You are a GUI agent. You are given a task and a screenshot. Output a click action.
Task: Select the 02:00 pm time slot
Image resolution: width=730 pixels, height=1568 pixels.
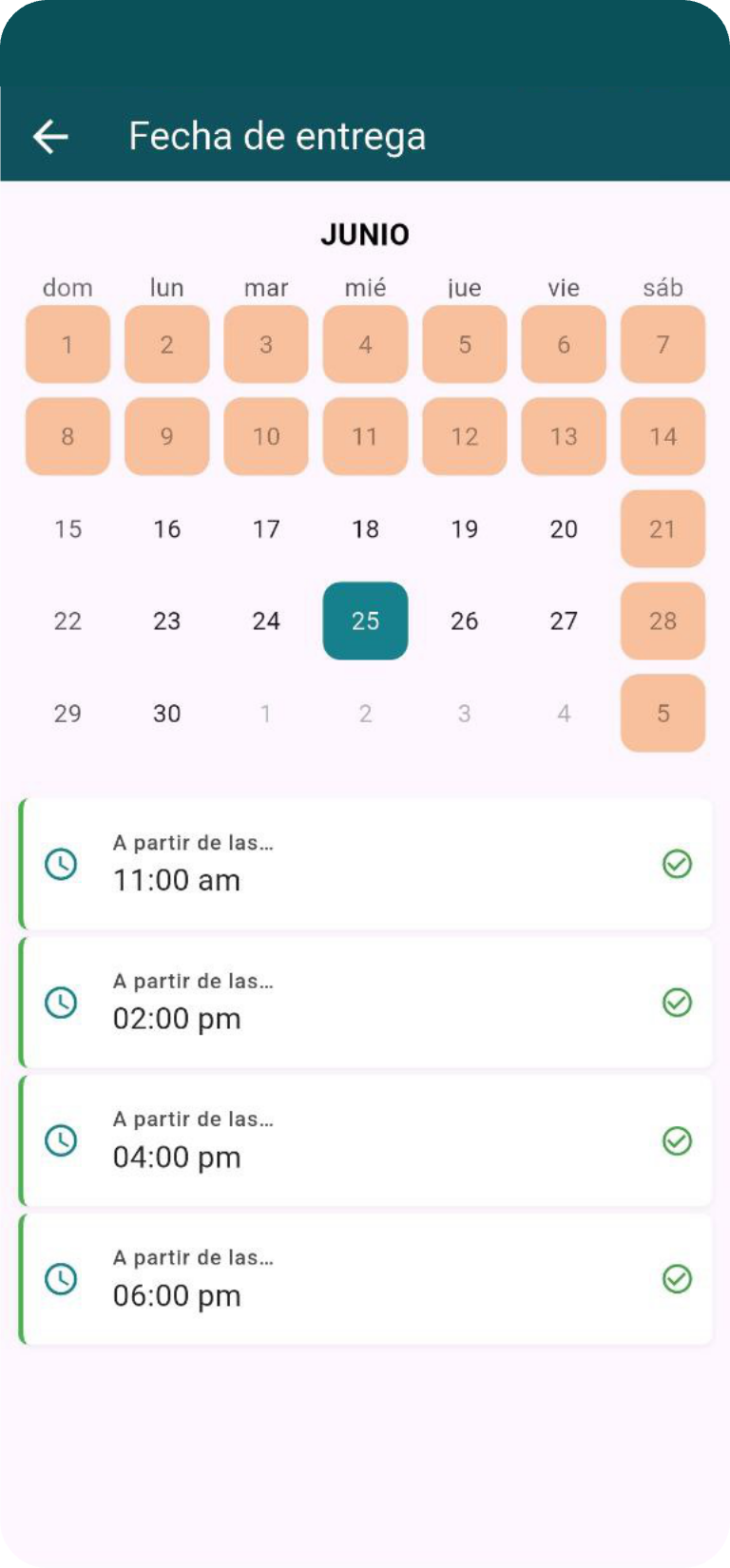tap(365, 1003)
